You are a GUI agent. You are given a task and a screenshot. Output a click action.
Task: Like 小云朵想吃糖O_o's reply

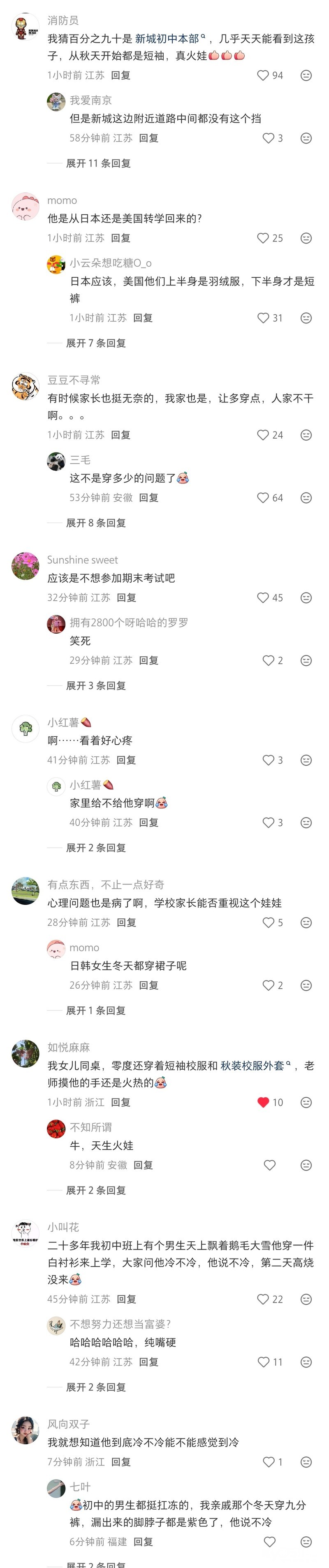click(263, 318)
